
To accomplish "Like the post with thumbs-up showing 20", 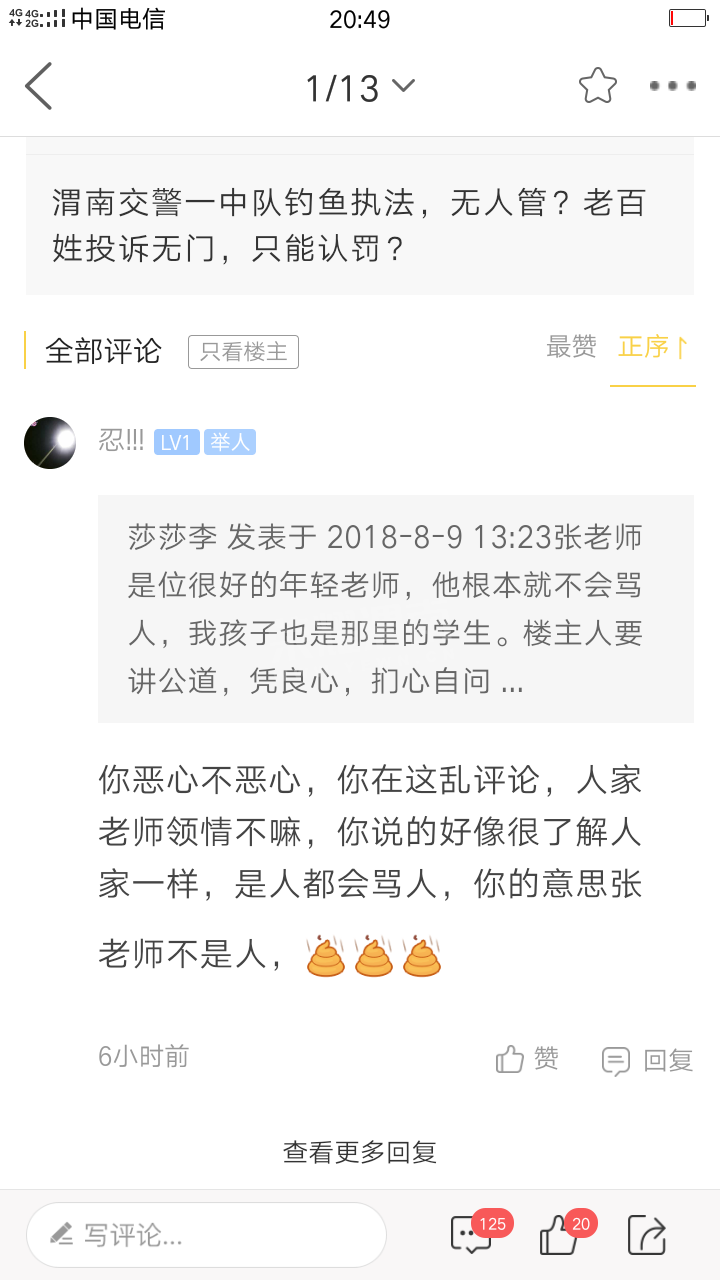I will [x=558, y=1235].
